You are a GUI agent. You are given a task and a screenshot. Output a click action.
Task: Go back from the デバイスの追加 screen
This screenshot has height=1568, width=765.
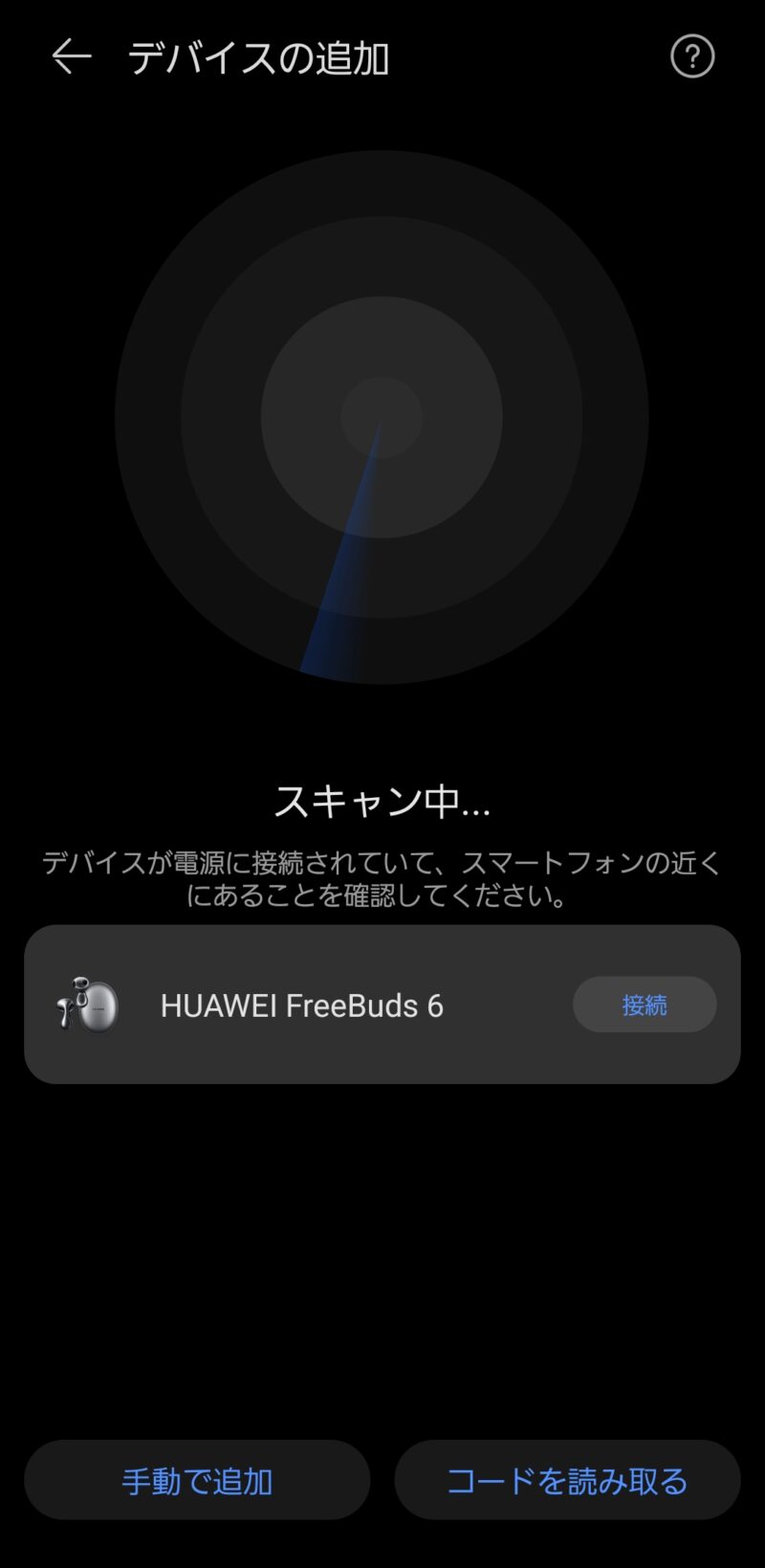(72, 57)
